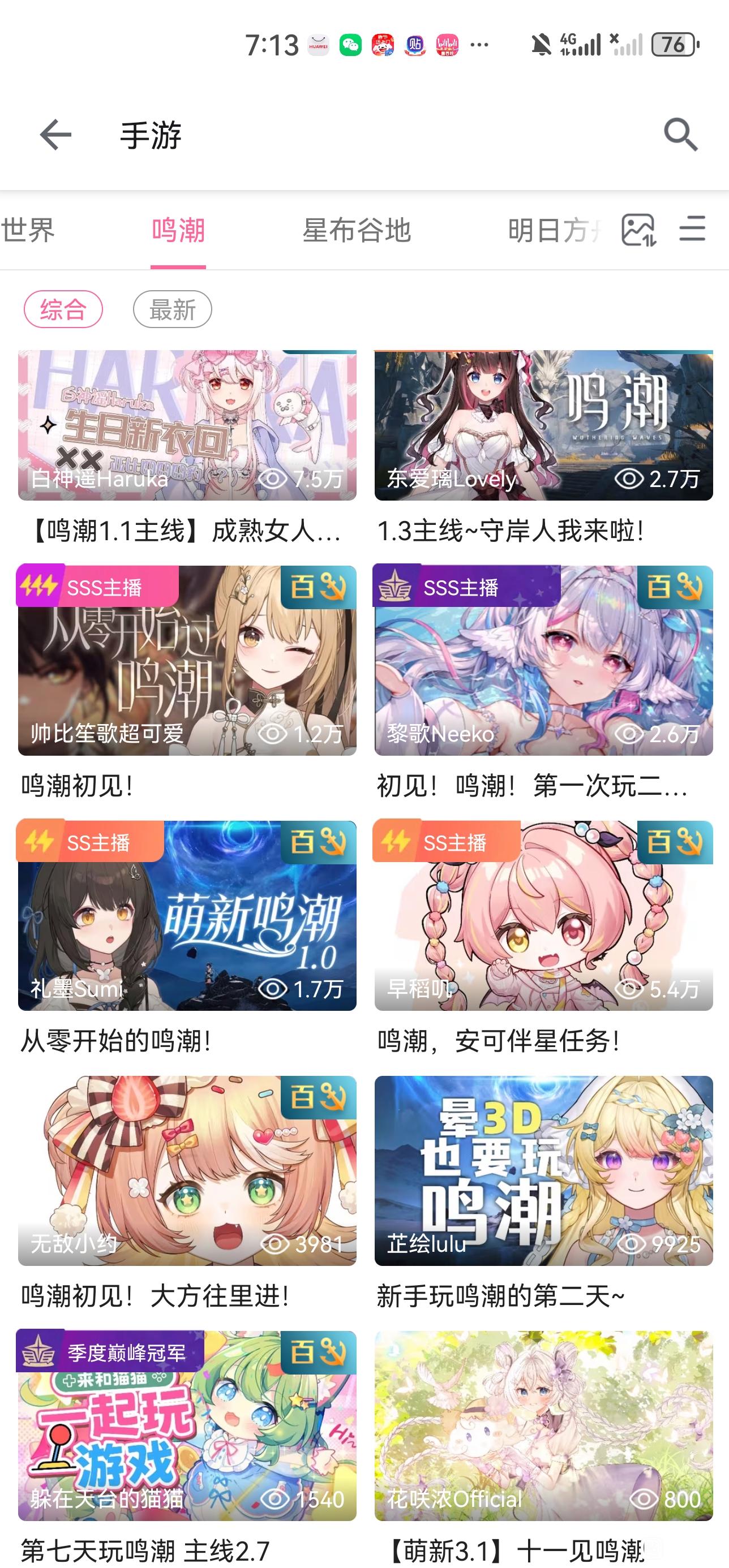Switch to the 星布谷地 tab

click(357, 231)
